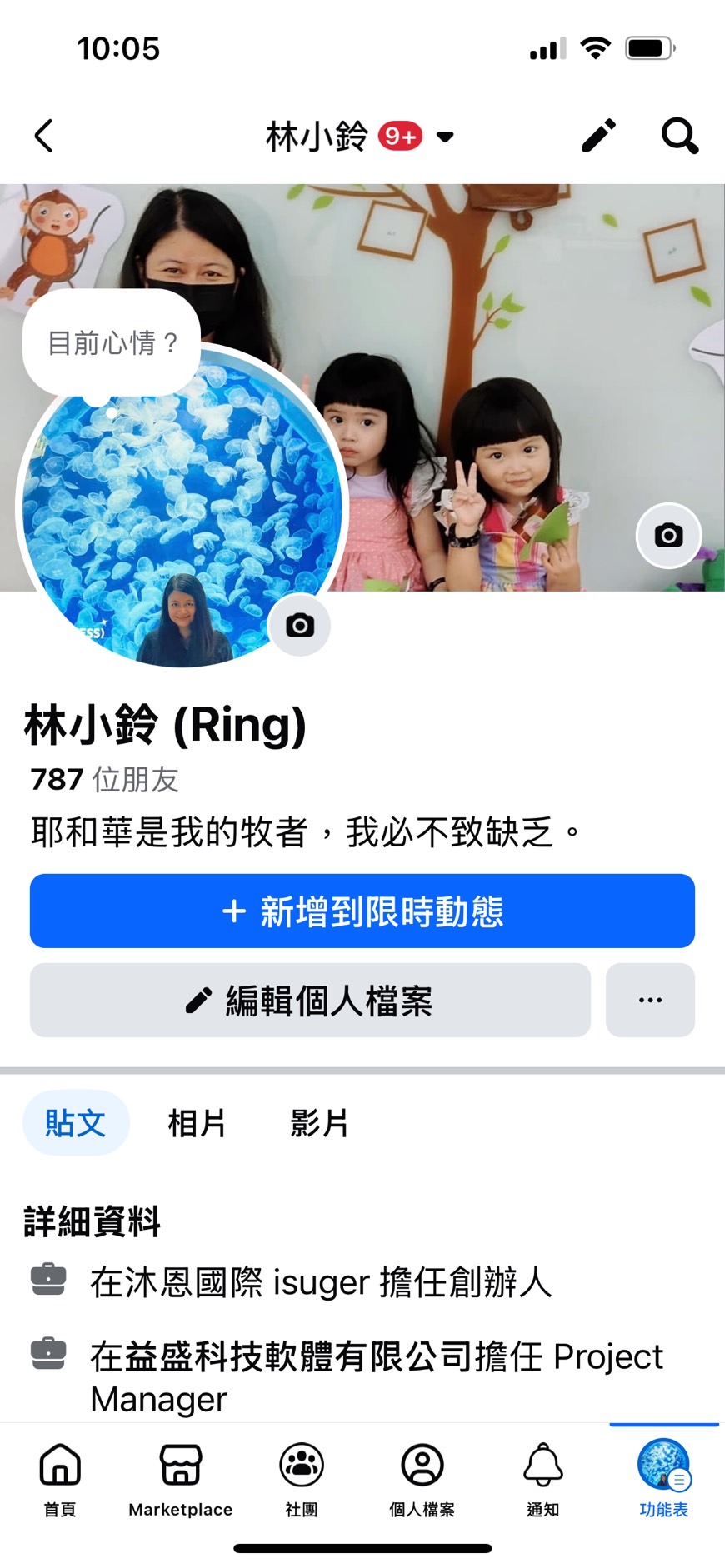Tap the pencil edit icon in header
725x1568 pixels.
tap(598, 136)
